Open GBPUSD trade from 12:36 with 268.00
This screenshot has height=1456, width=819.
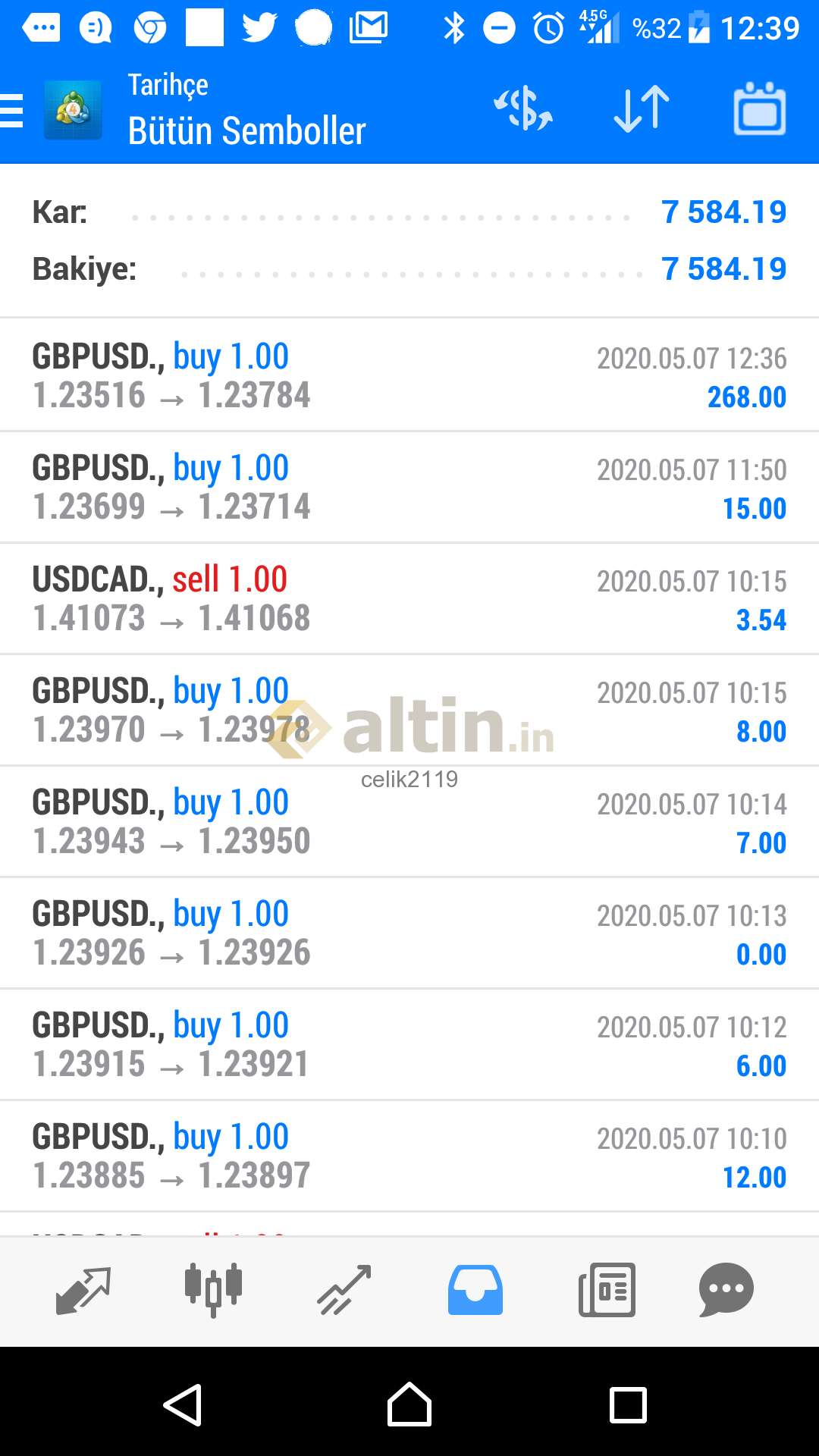409,375
